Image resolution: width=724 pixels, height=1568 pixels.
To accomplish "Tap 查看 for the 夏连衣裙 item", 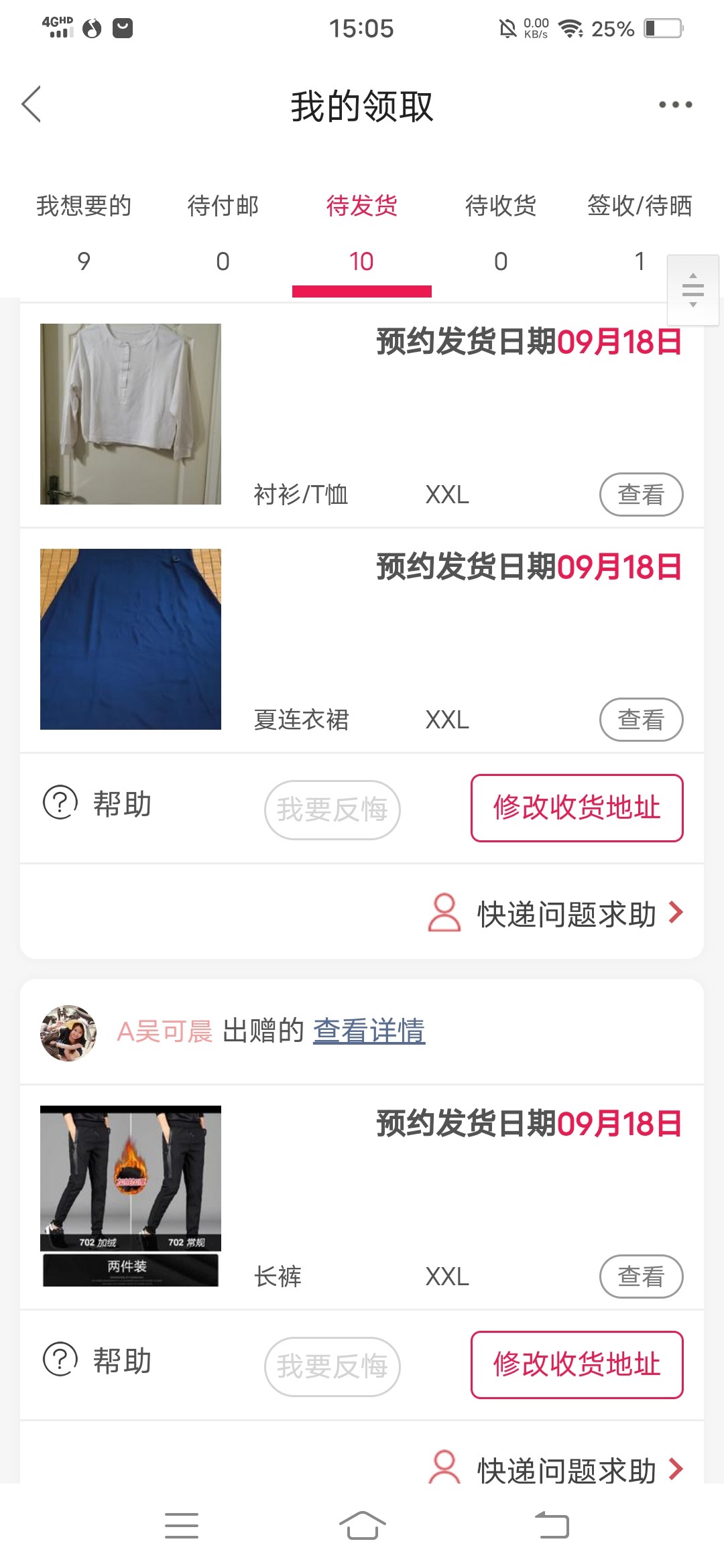I will [640, 720].
